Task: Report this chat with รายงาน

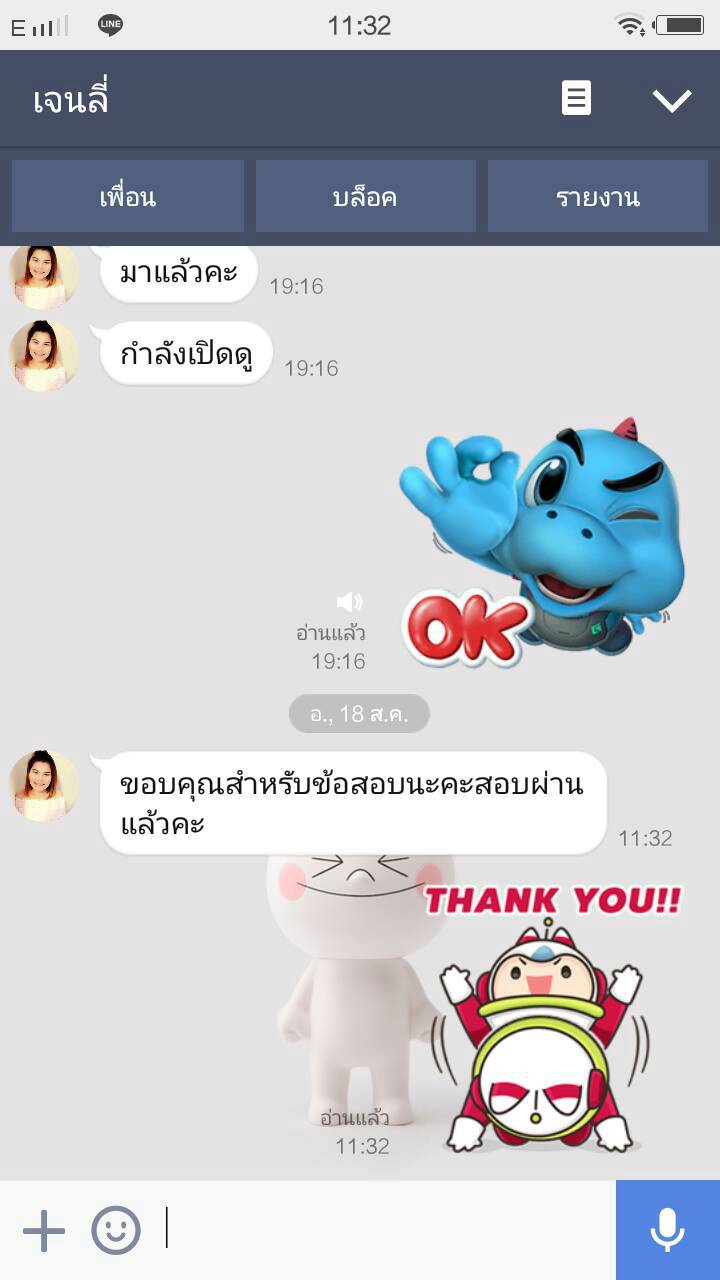Action: [x=598, y=197]
